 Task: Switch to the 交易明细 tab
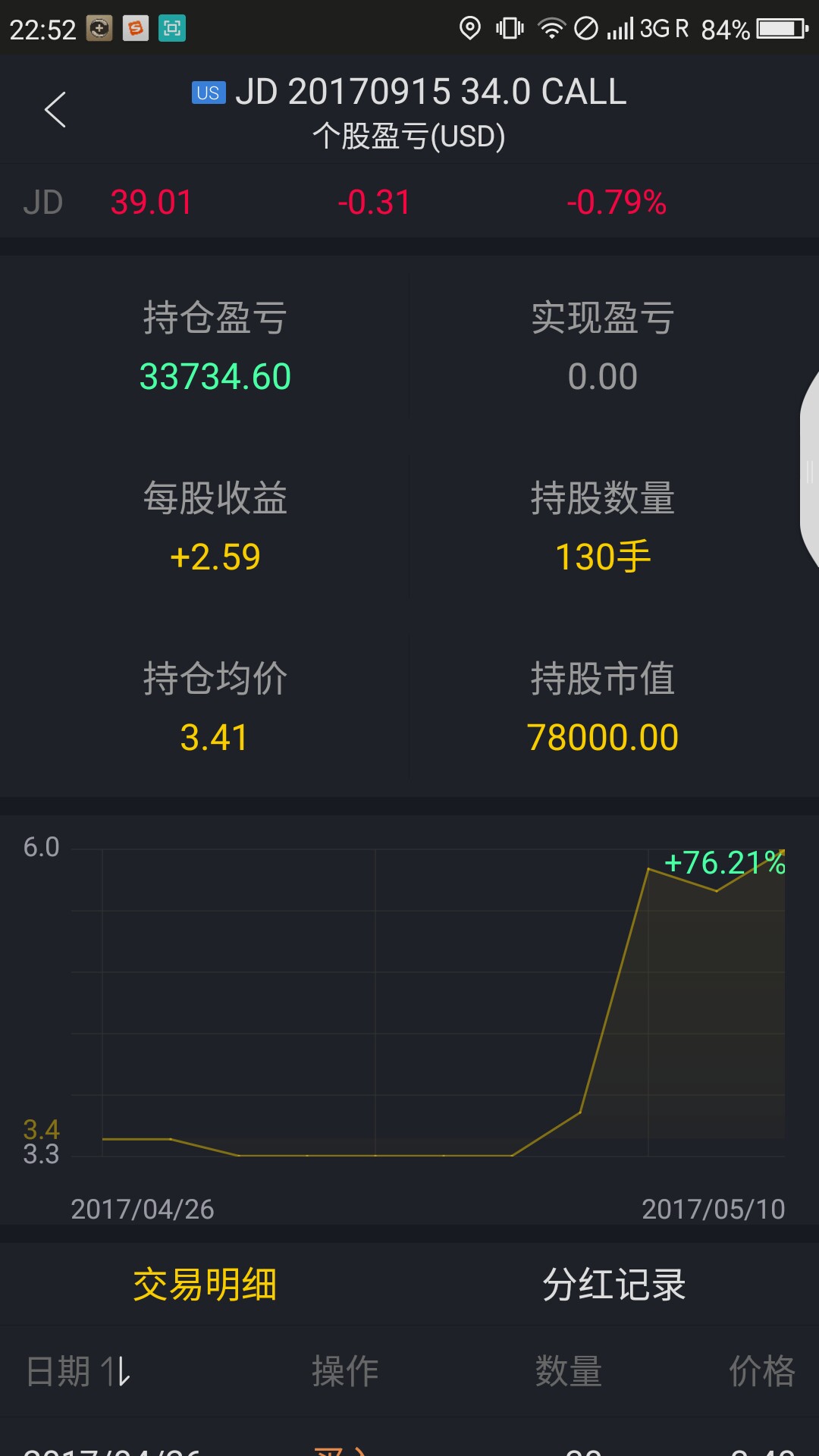coord(205,1285)
